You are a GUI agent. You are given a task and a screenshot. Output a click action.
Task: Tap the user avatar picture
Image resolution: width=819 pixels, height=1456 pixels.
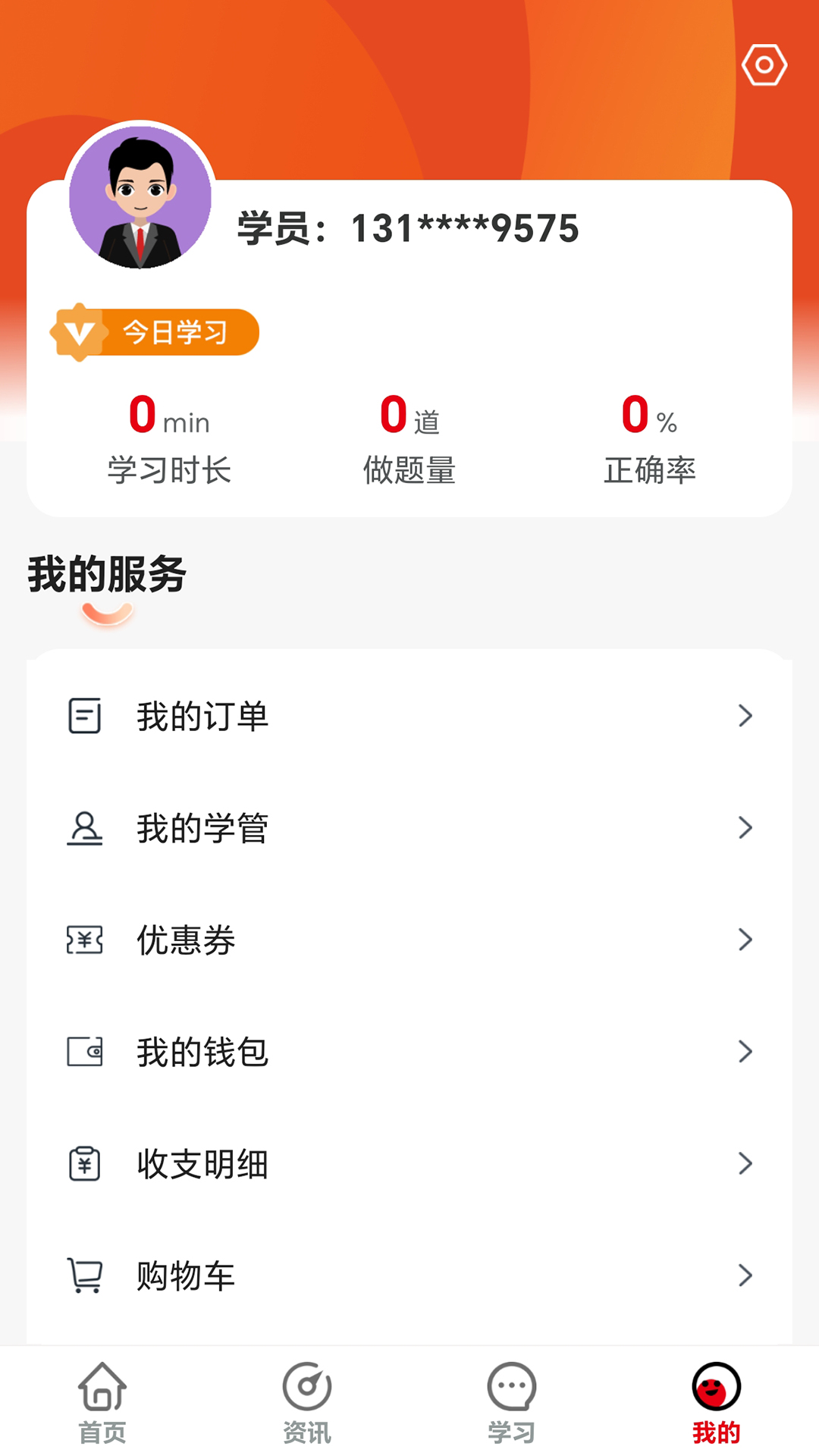pyautogui.click(x=140, y=196)
